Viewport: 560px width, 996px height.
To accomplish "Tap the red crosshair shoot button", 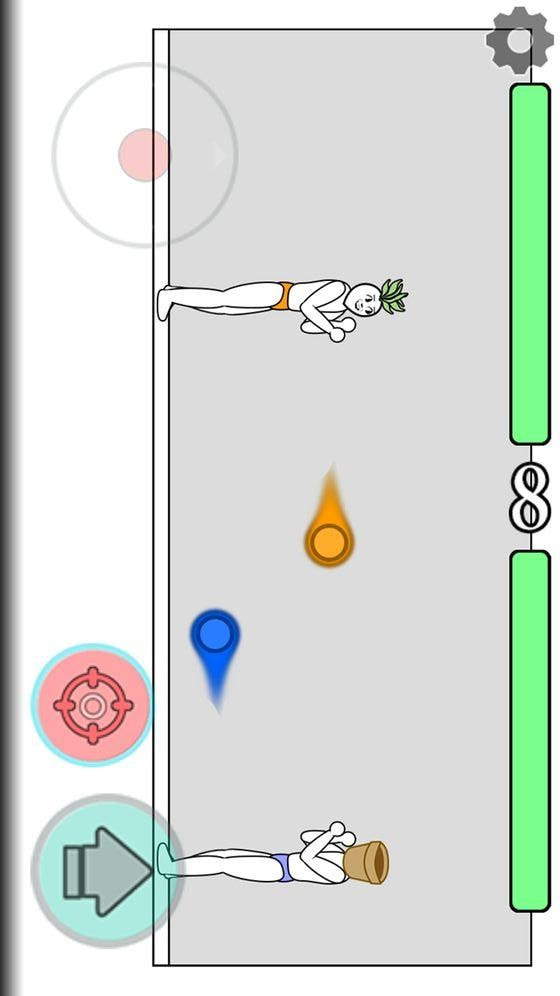I will [x=93, y=705].
